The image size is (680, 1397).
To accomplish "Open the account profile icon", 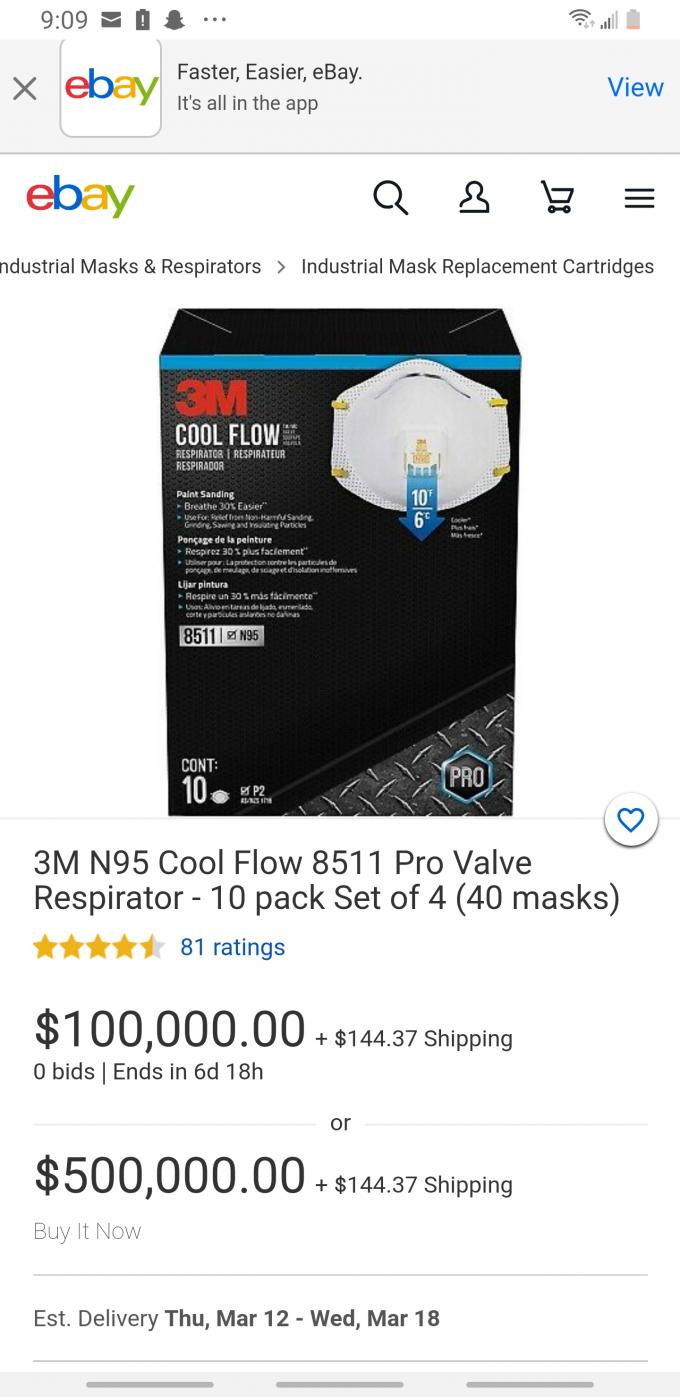I will coord(474,198).
